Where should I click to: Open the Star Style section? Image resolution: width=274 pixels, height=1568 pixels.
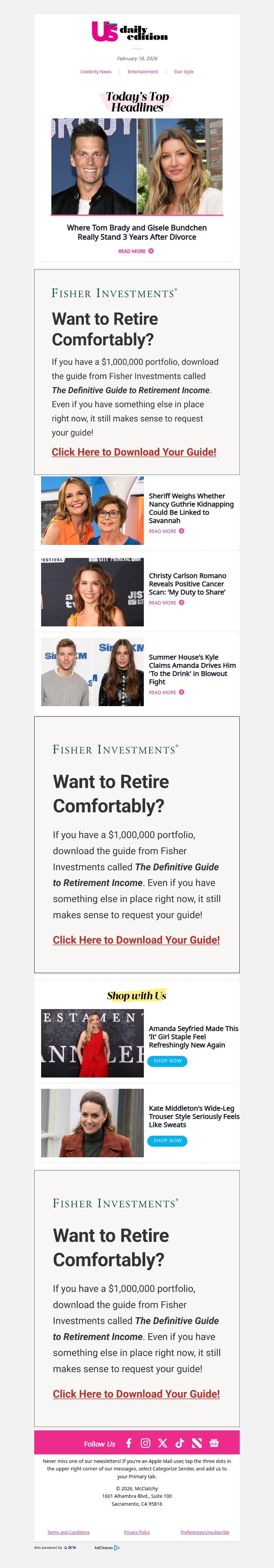point(183,72)
